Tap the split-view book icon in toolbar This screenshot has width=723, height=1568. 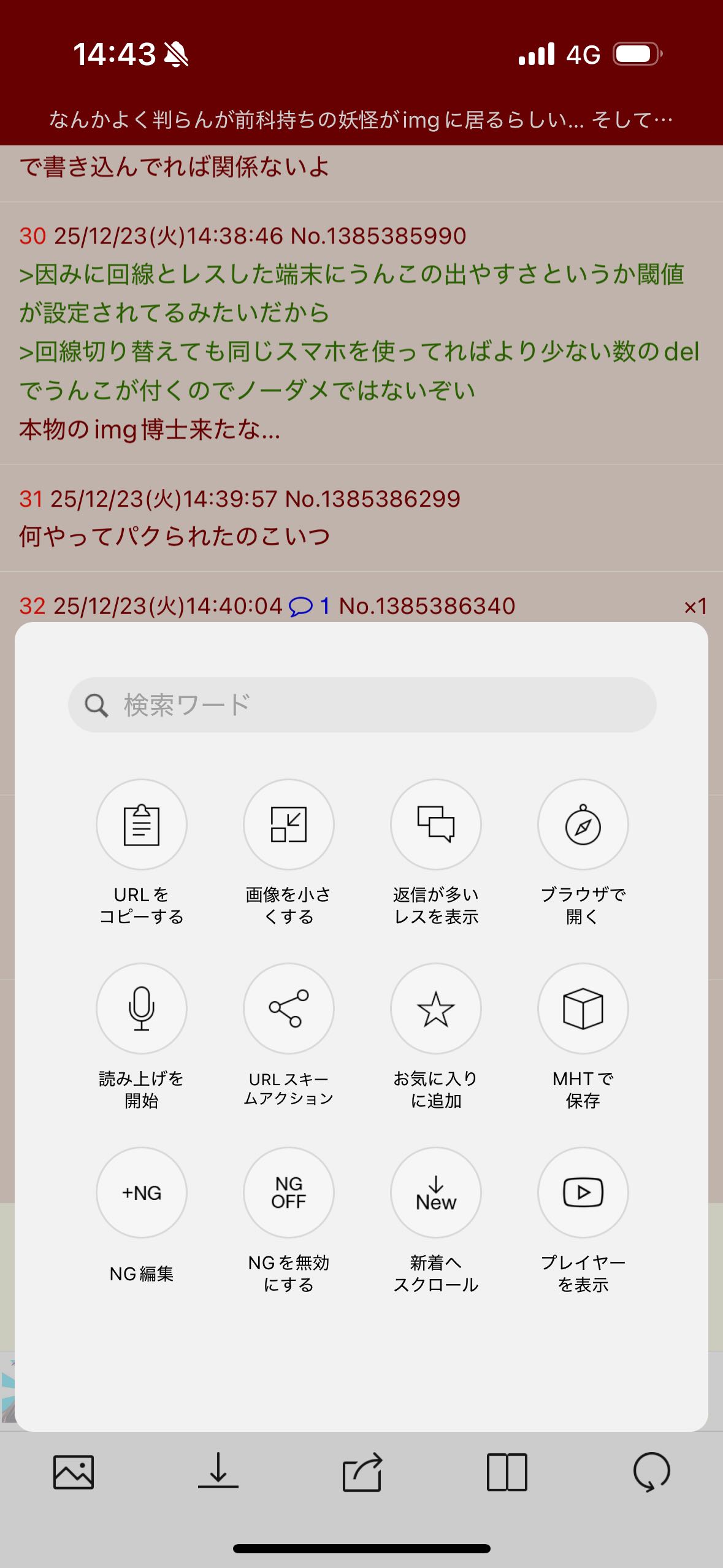(x=507, y=1472)
